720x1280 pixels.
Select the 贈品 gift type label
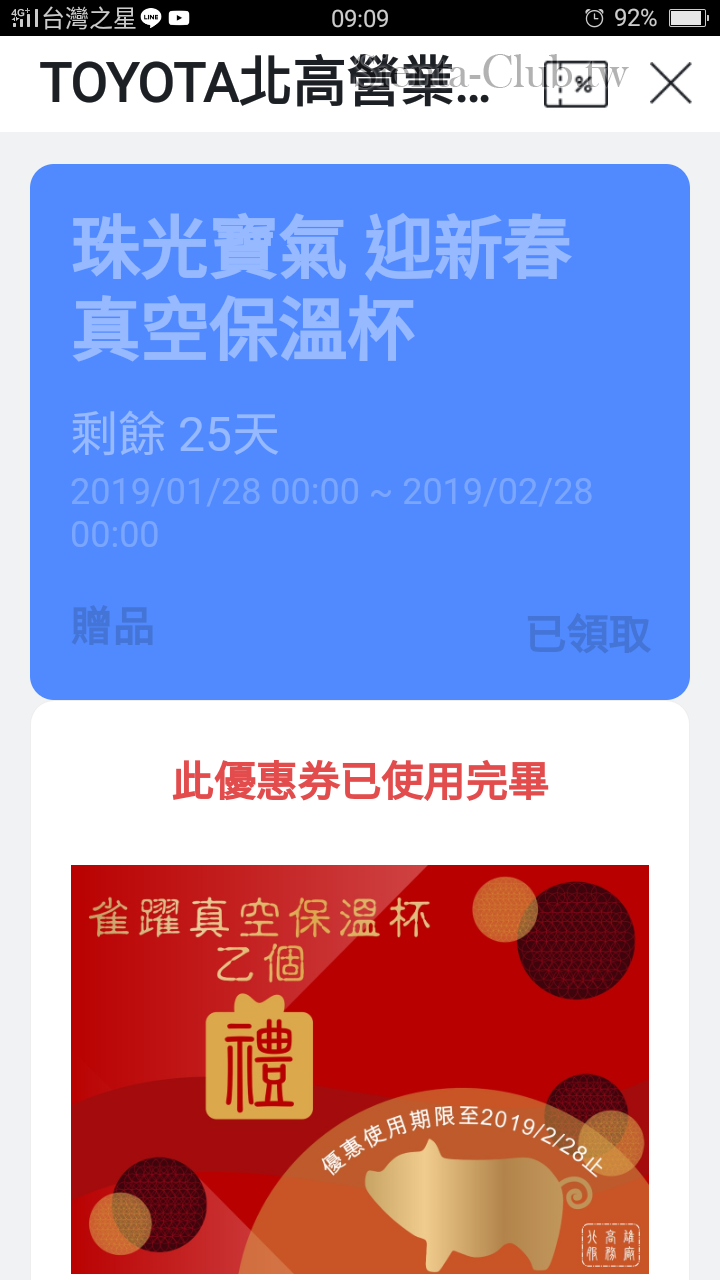[x=110, y=628]
